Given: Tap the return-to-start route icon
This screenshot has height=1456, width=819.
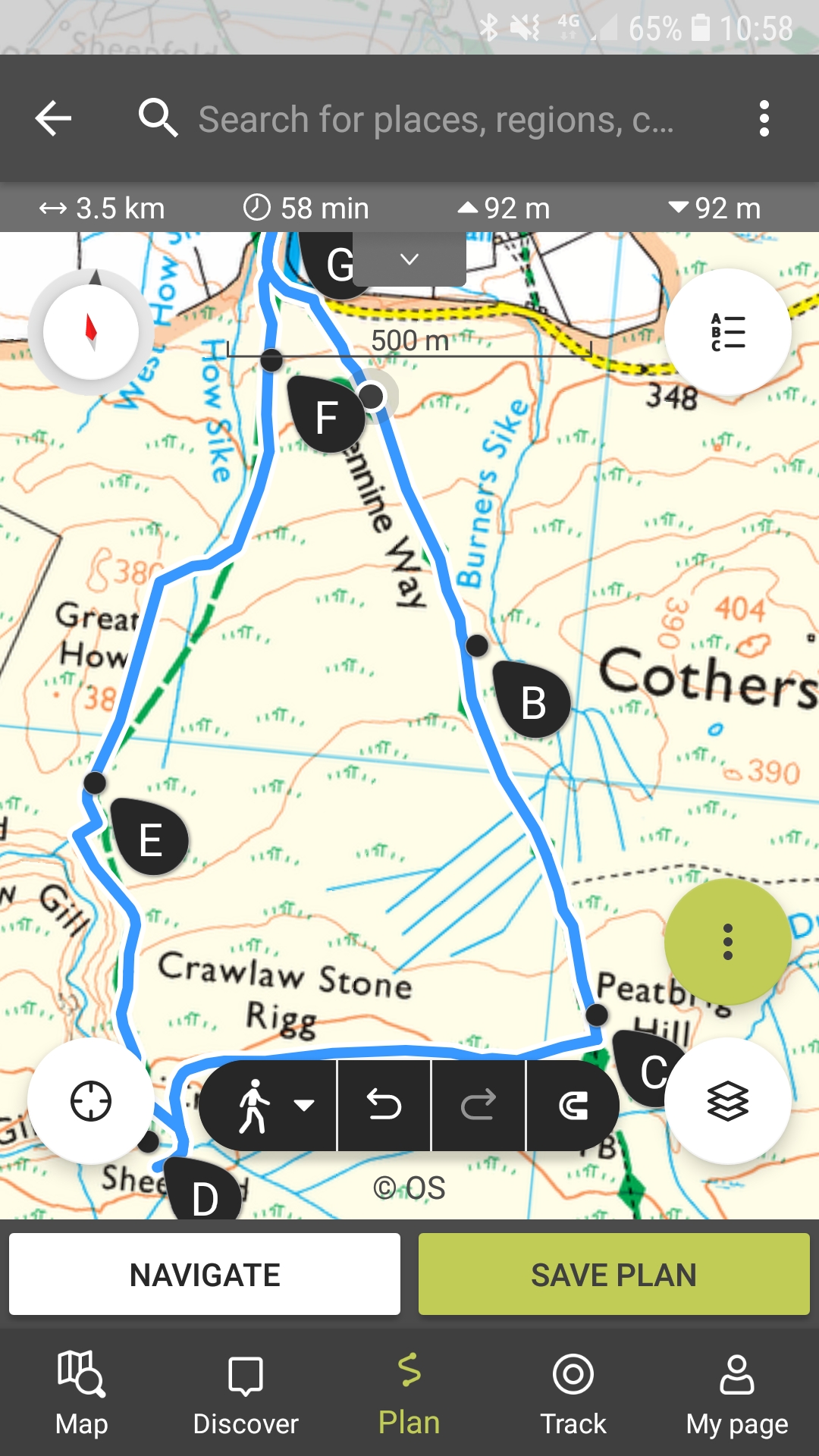Looking at the screenshot, I should pyautogui.click(x=573, y=1106).
